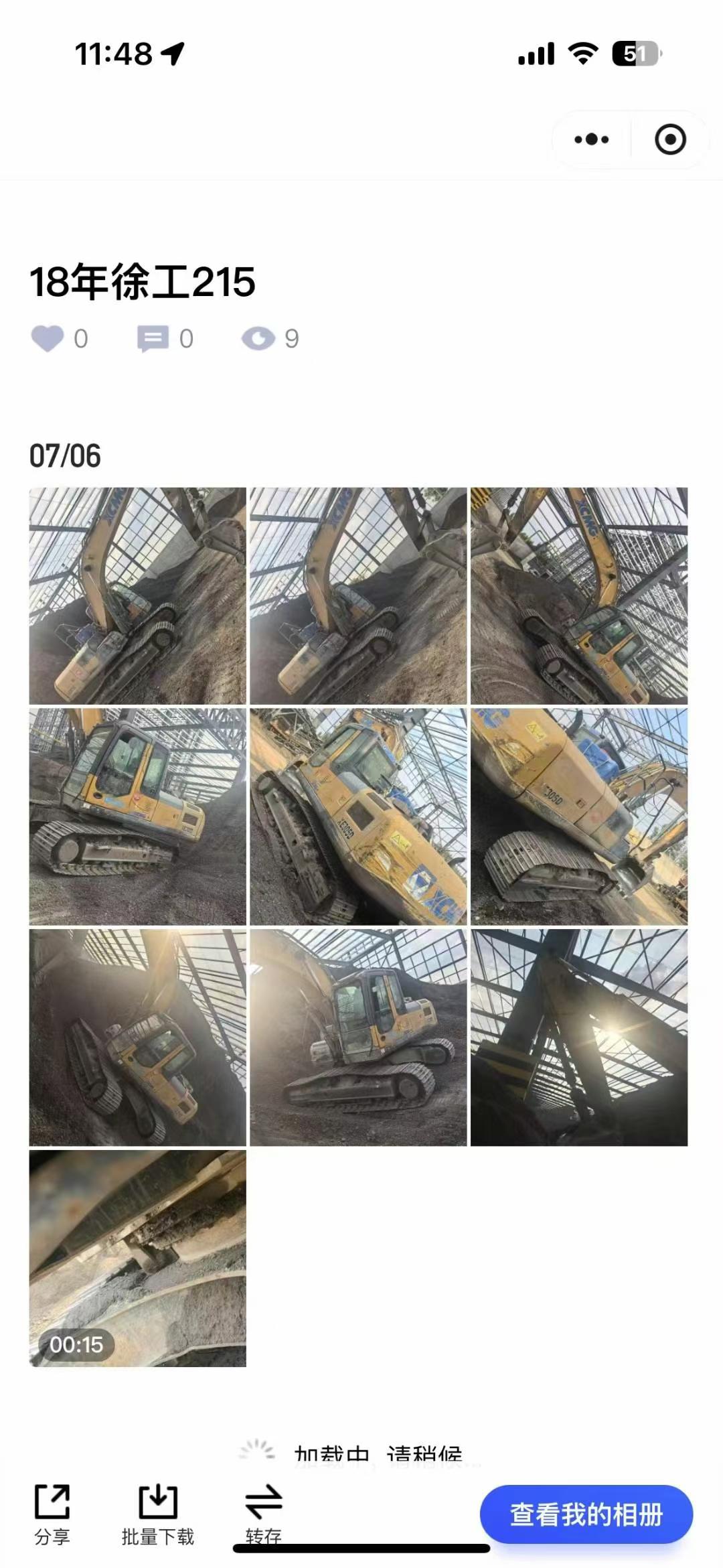Open the mini program three-dot menu

tap(592, 140)
